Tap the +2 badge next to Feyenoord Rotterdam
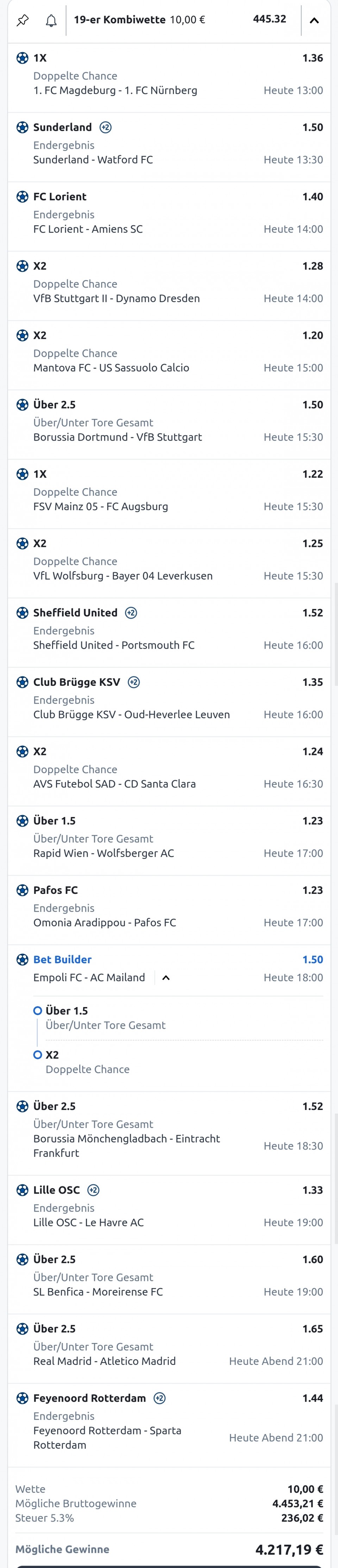Viewport: 338px width, 1568px height. pos(160,1398)
